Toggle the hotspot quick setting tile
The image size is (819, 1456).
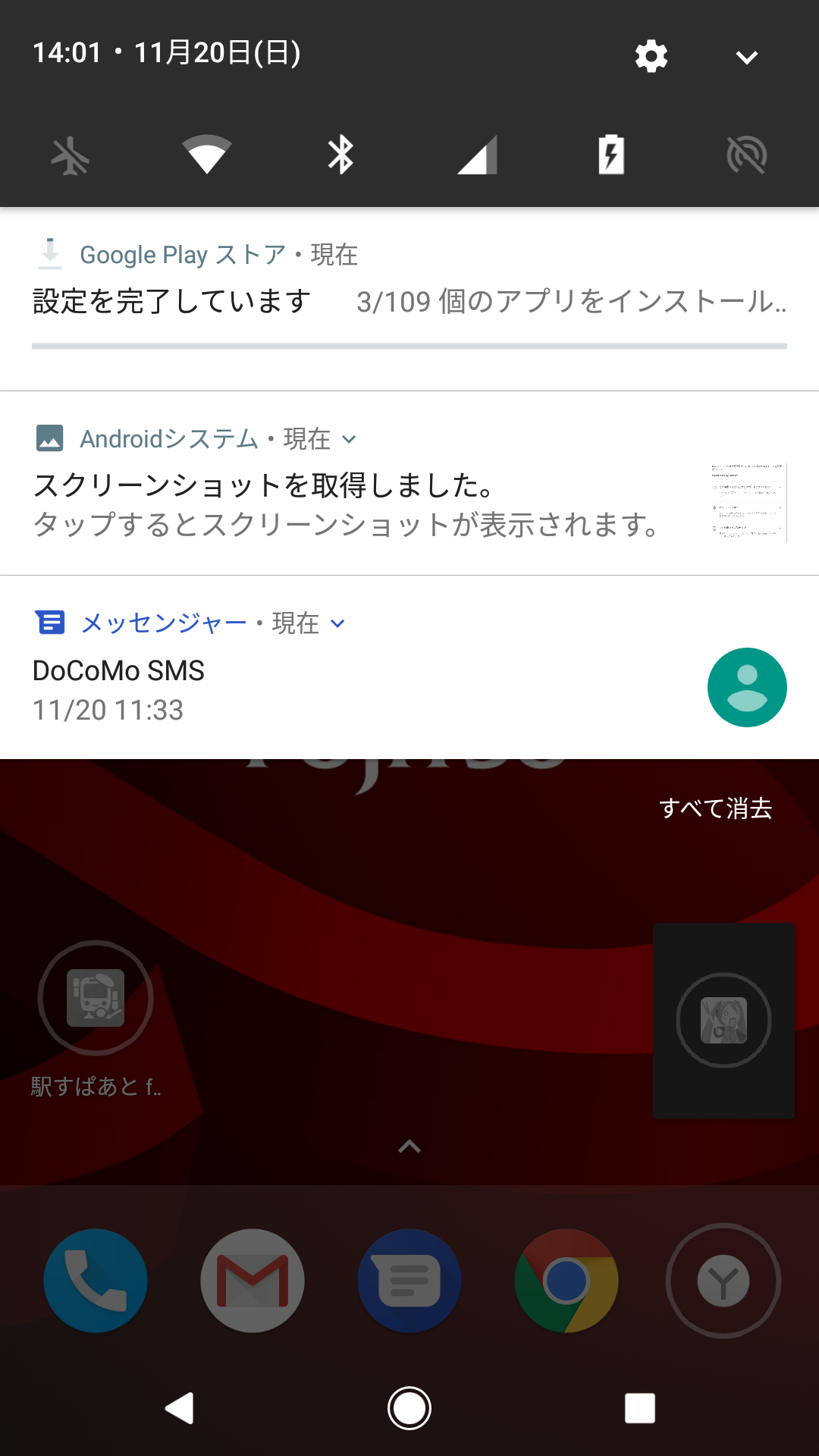tap(747, 155)
